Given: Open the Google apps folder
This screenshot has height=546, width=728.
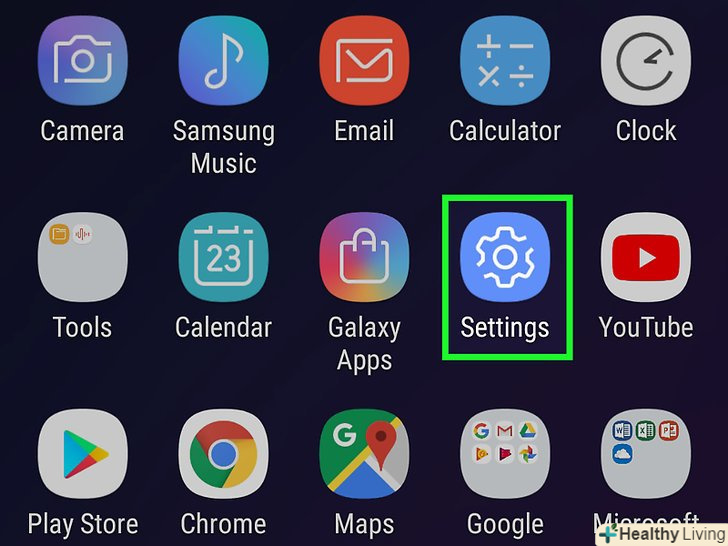Looking at the screenshot, I should coord(505,453).
